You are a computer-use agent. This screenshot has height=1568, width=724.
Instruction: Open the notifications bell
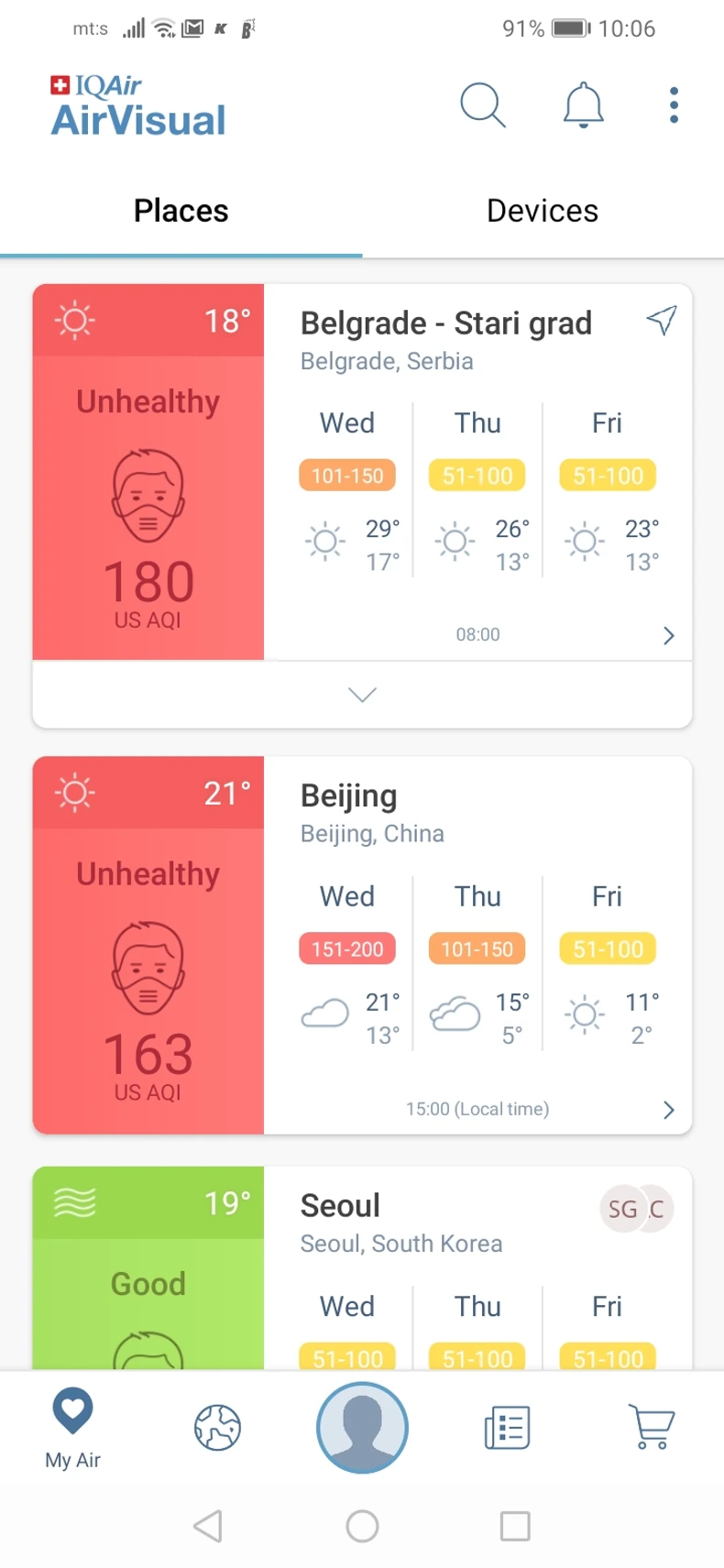coord(583,105)
